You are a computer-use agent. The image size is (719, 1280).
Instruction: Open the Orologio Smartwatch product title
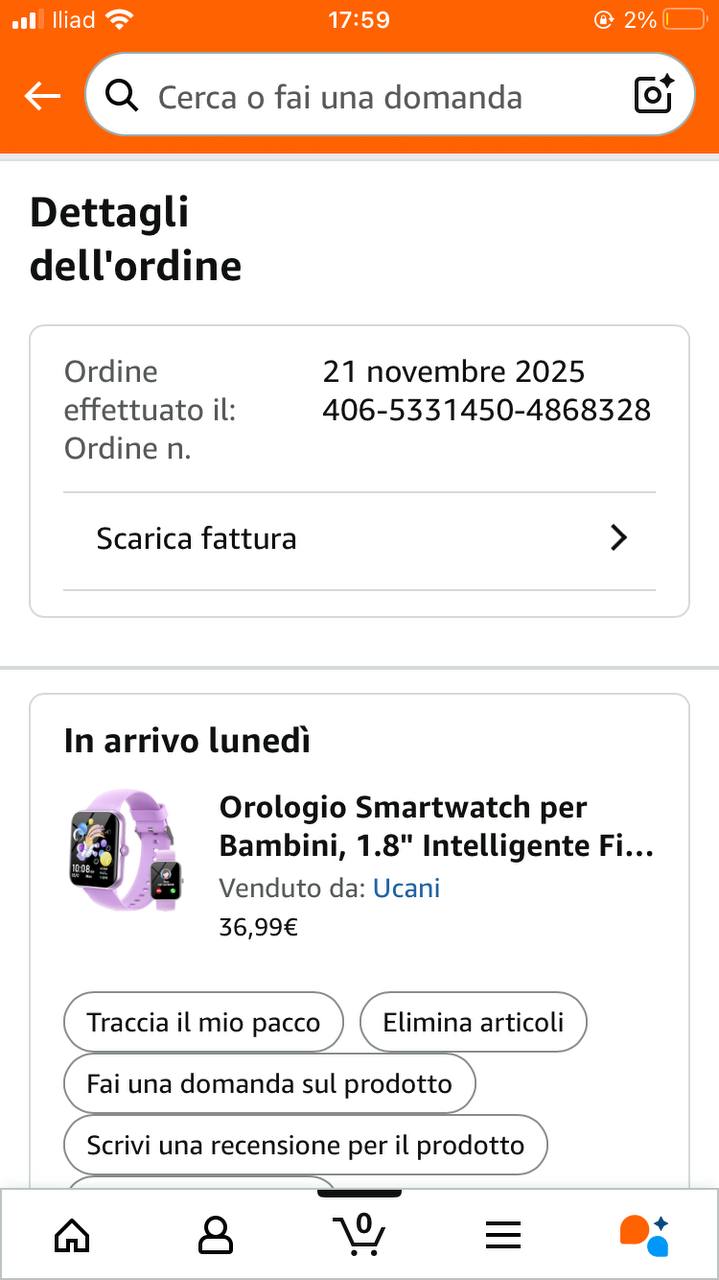436,826
